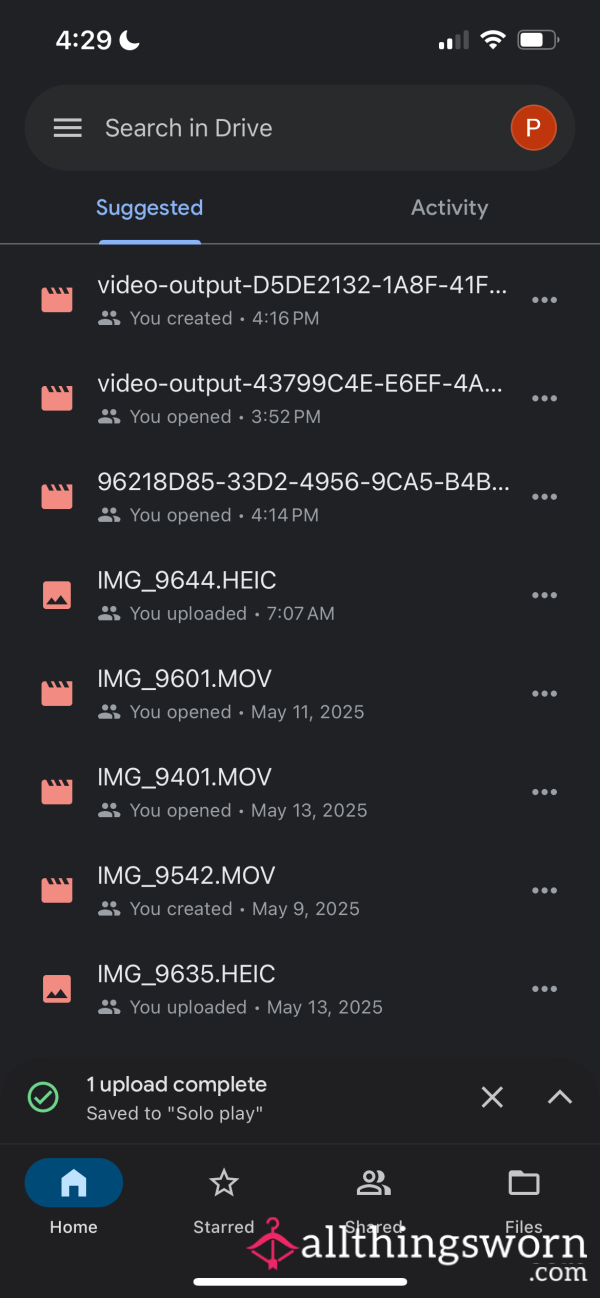600x1298 pixels.
Task: Open IMG_9635.HEIC image
Action: coord(280,989)
